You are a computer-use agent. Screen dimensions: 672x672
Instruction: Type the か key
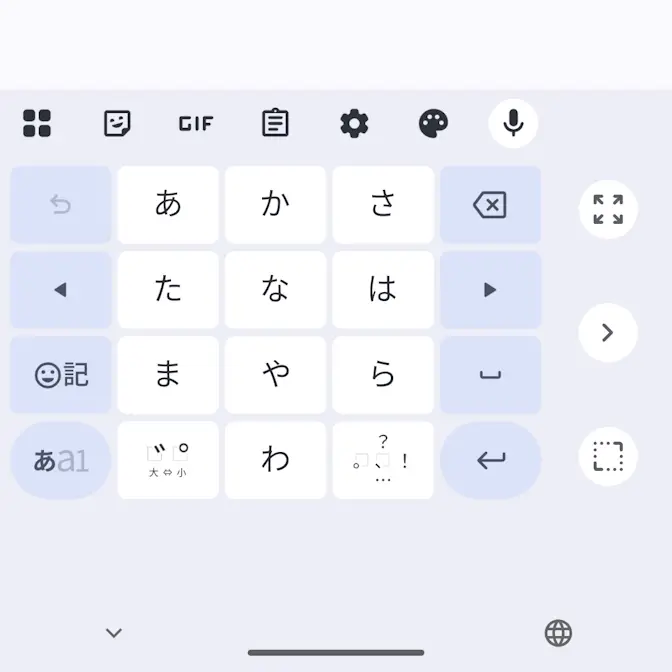tap(275, 205)
